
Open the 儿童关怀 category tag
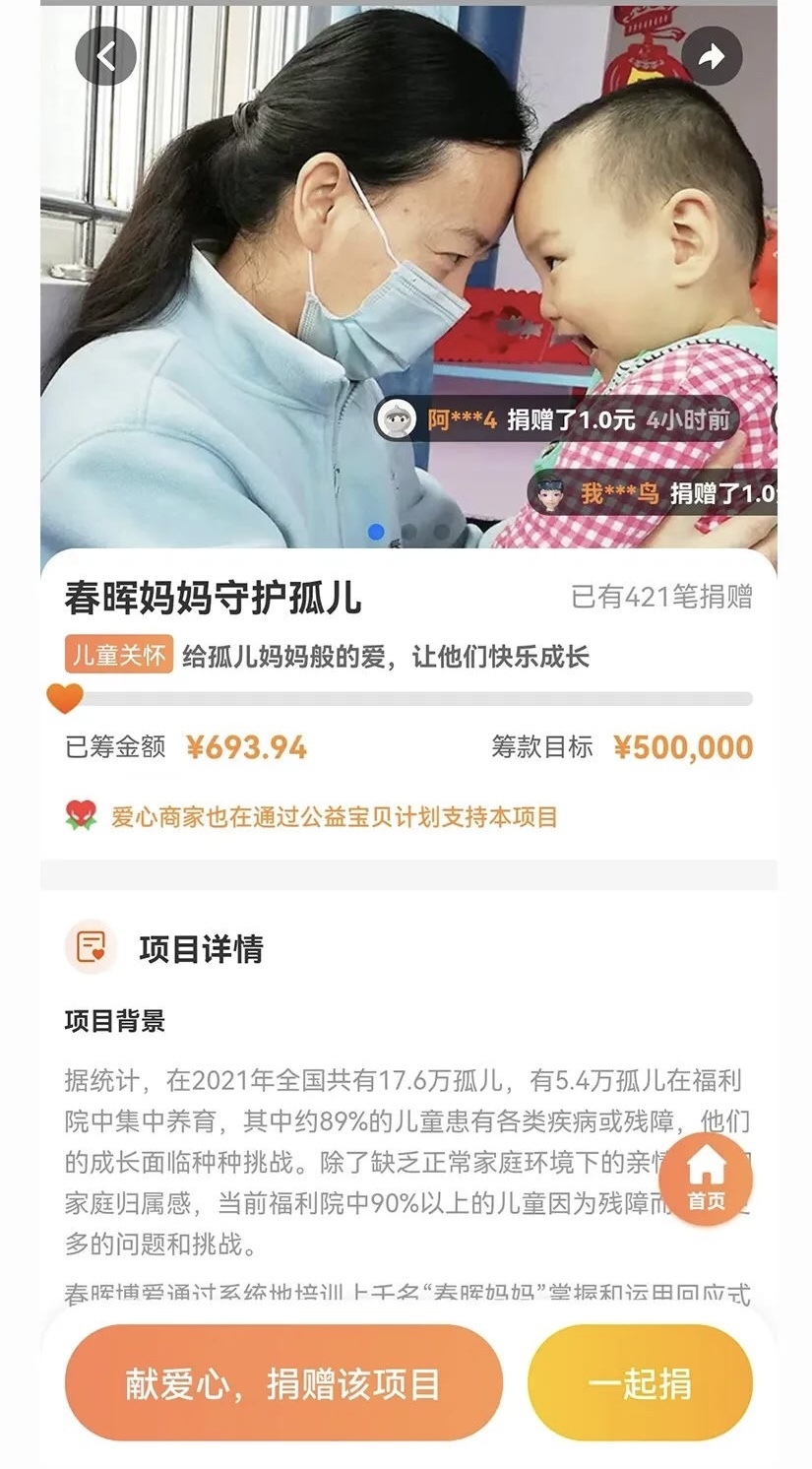[119, 656]
